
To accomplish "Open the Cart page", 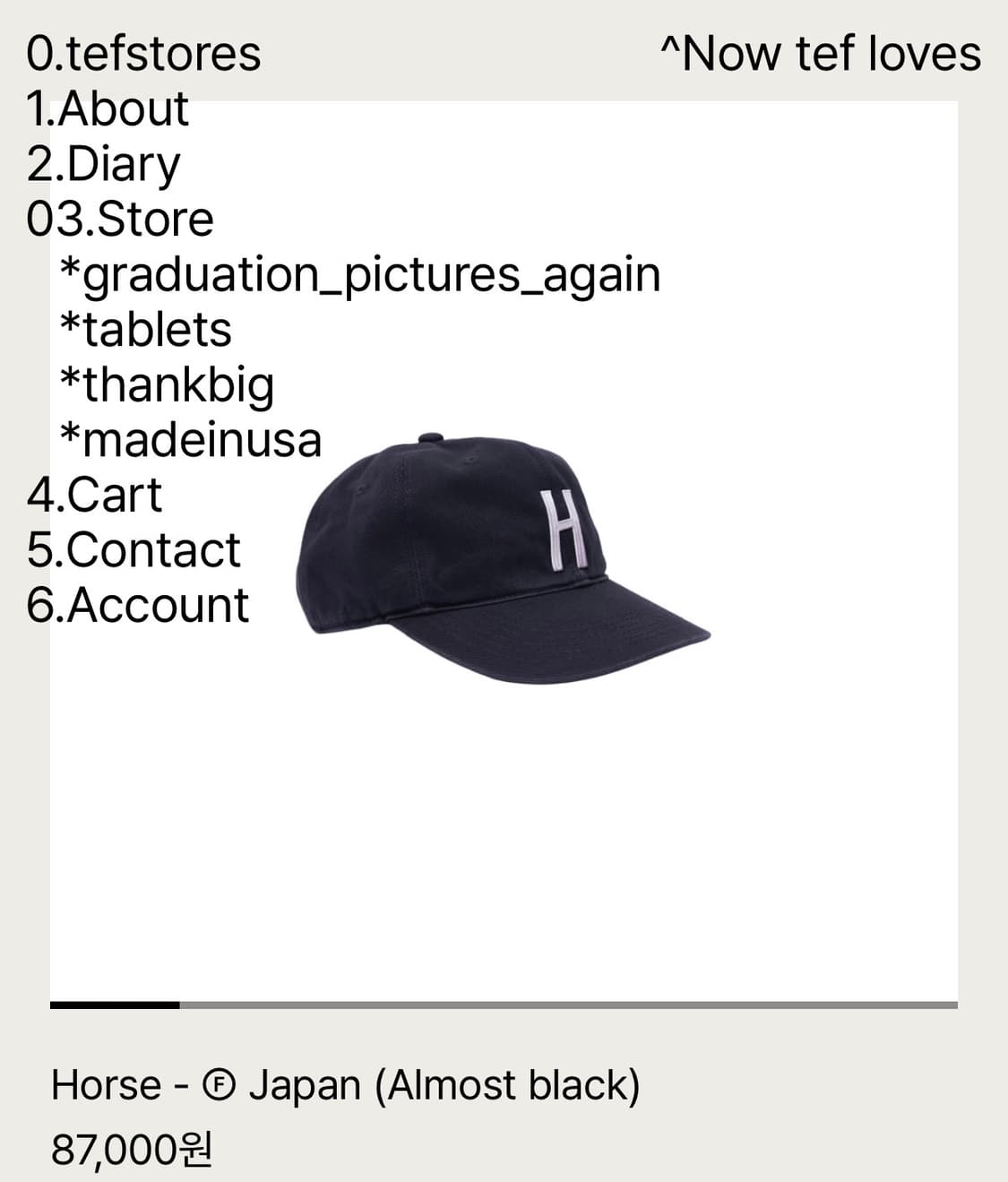I will coord(94,494).
